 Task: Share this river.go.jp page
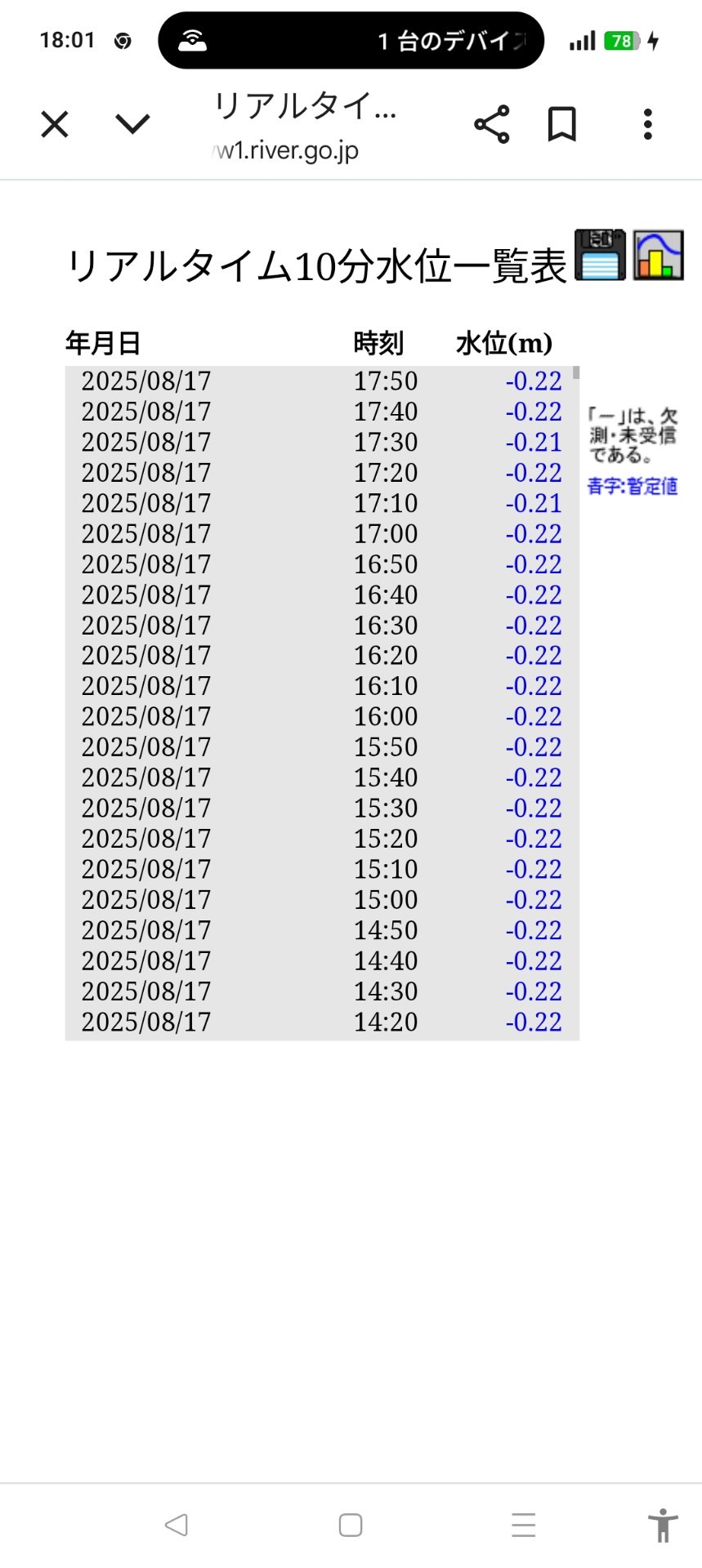tap(491, 125)
